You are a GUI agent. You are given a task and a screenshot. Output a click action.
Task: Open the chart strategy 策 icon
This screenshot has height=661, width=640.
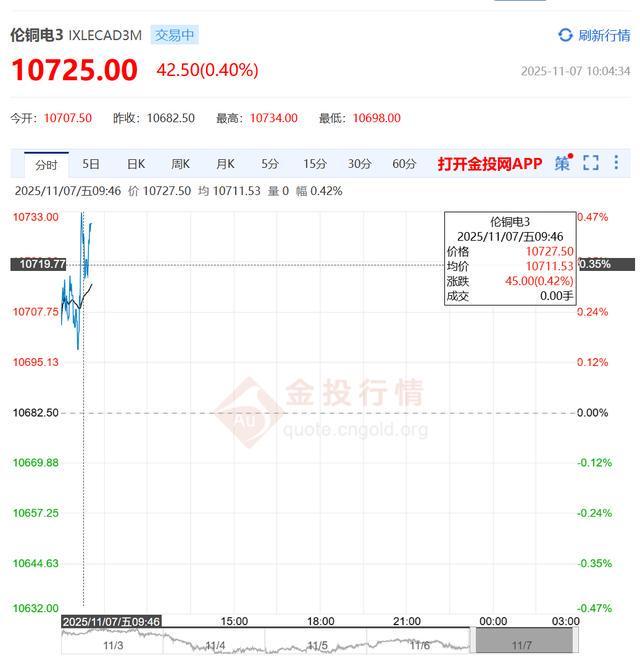(x=562, y=163)
